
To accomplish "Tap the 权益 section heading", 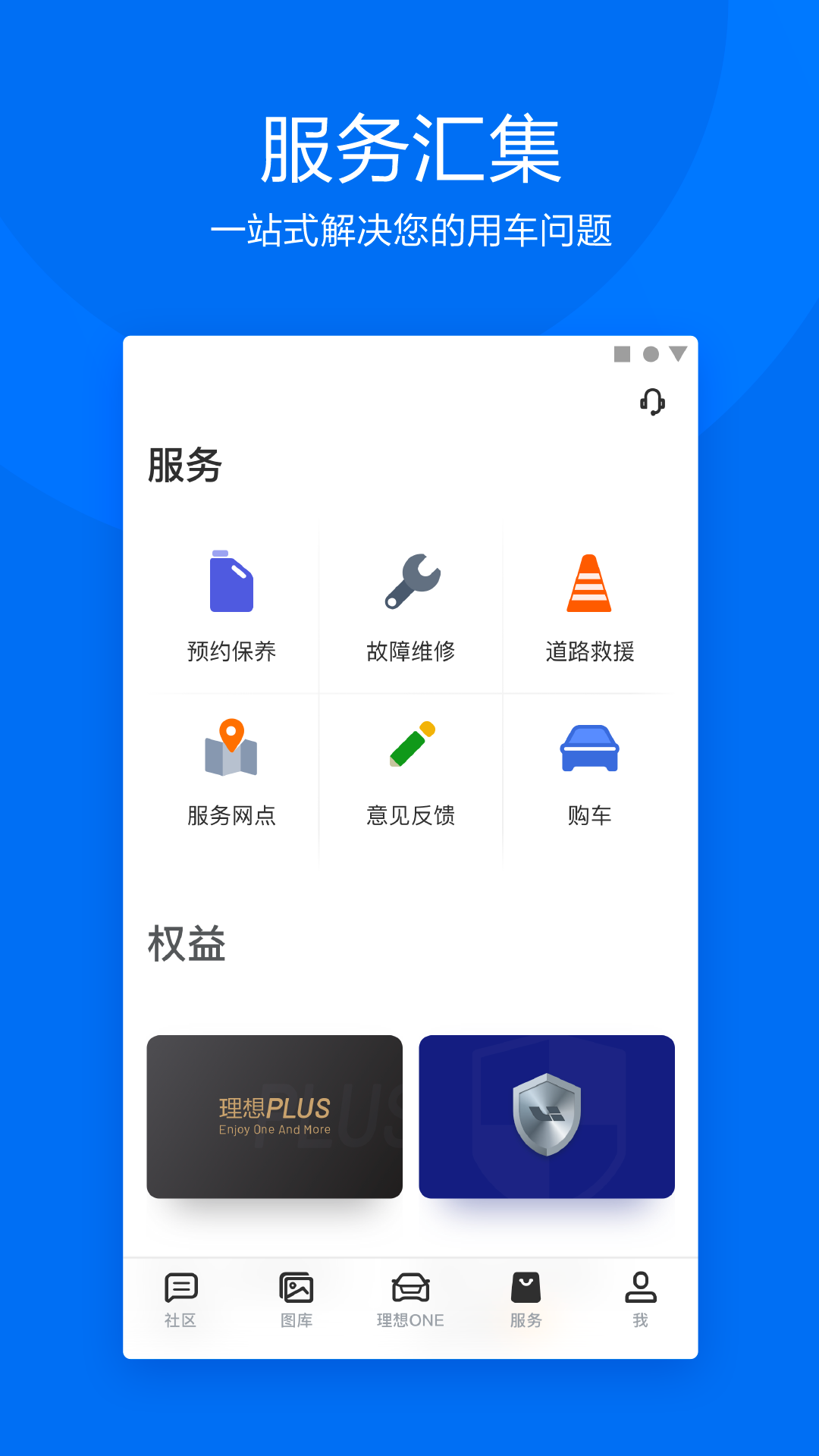I will point(186,943).
